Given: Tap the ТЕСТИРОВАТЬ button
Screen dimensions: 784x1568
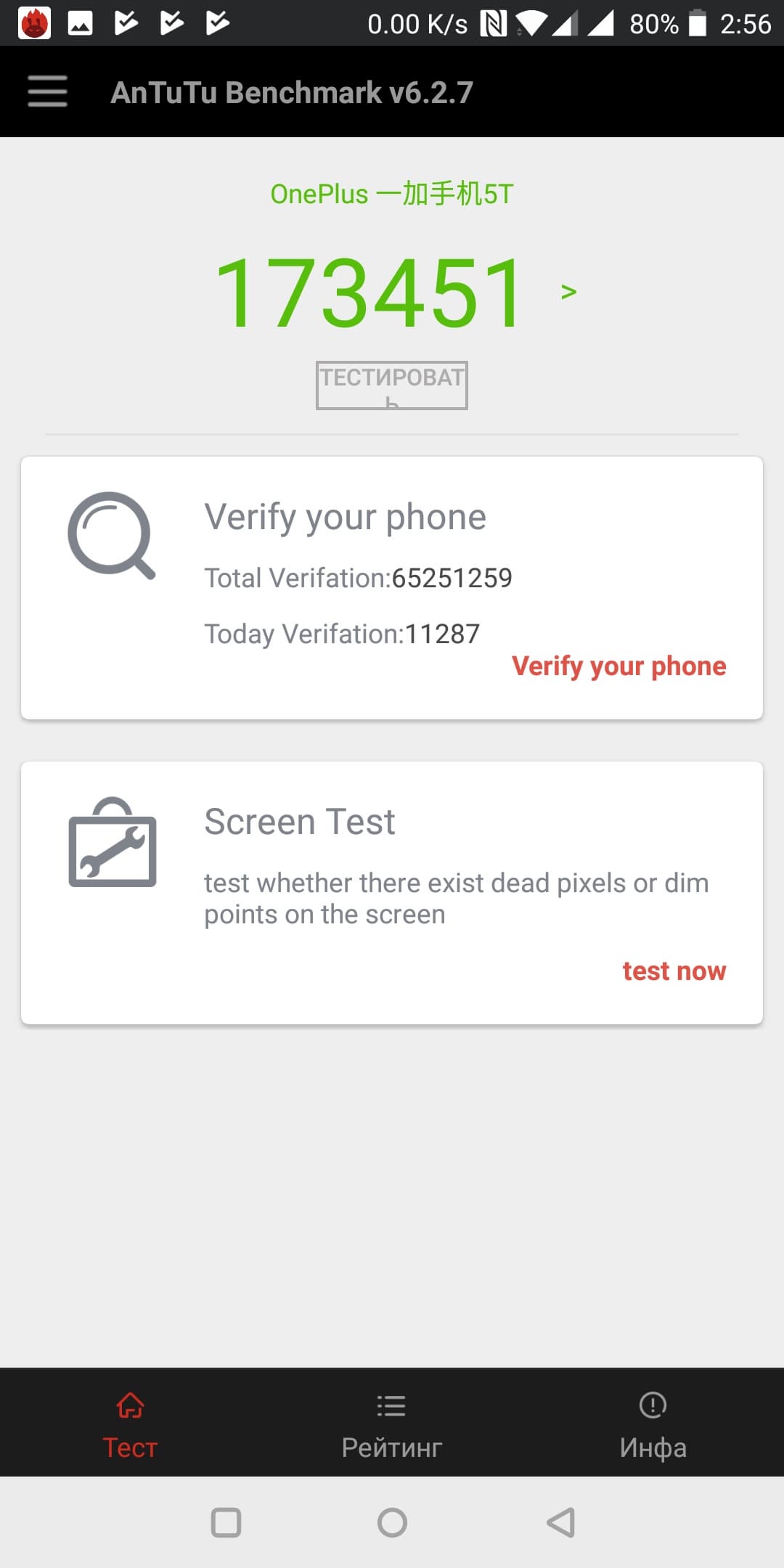Looking at the screenshot, I should 392,385.
